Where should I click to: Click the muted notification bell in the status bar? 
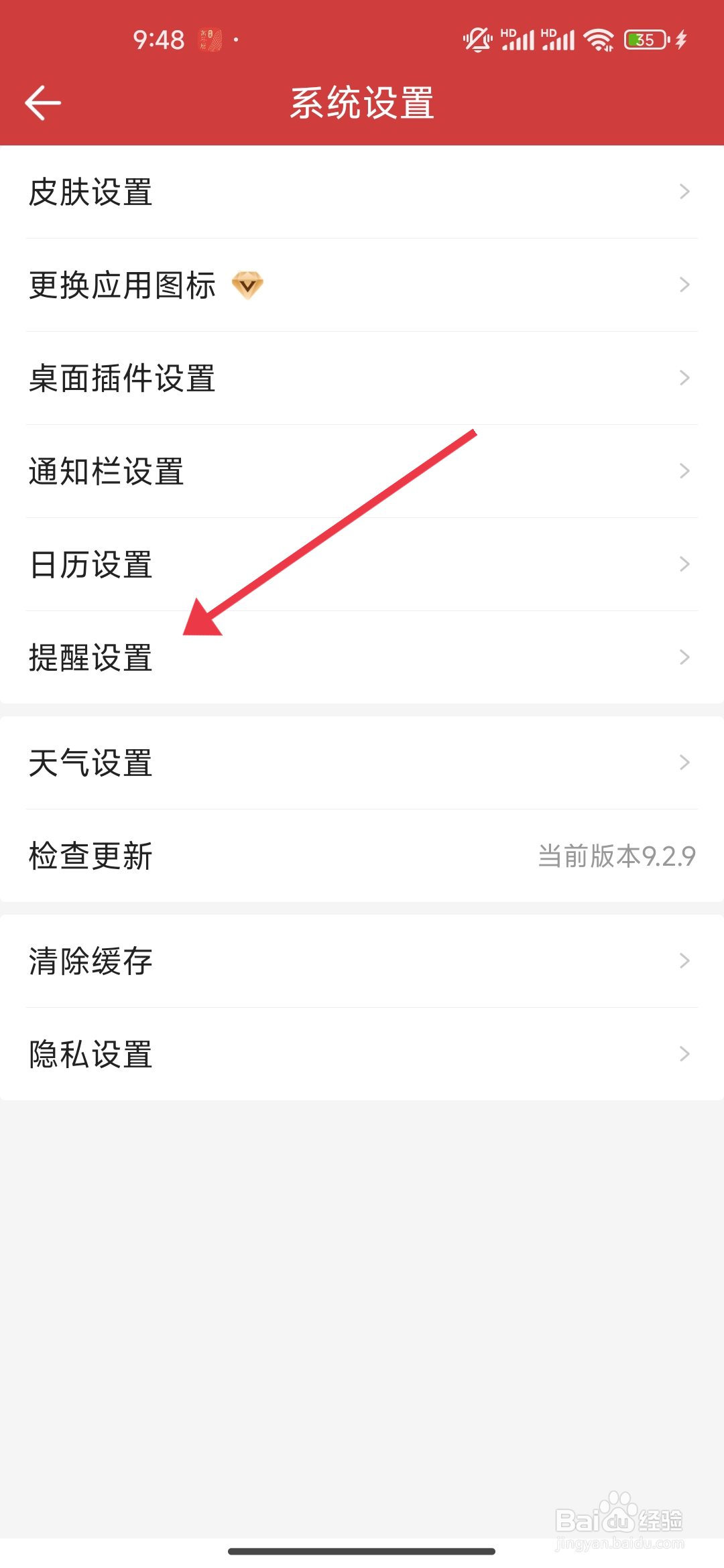point(477,39)
